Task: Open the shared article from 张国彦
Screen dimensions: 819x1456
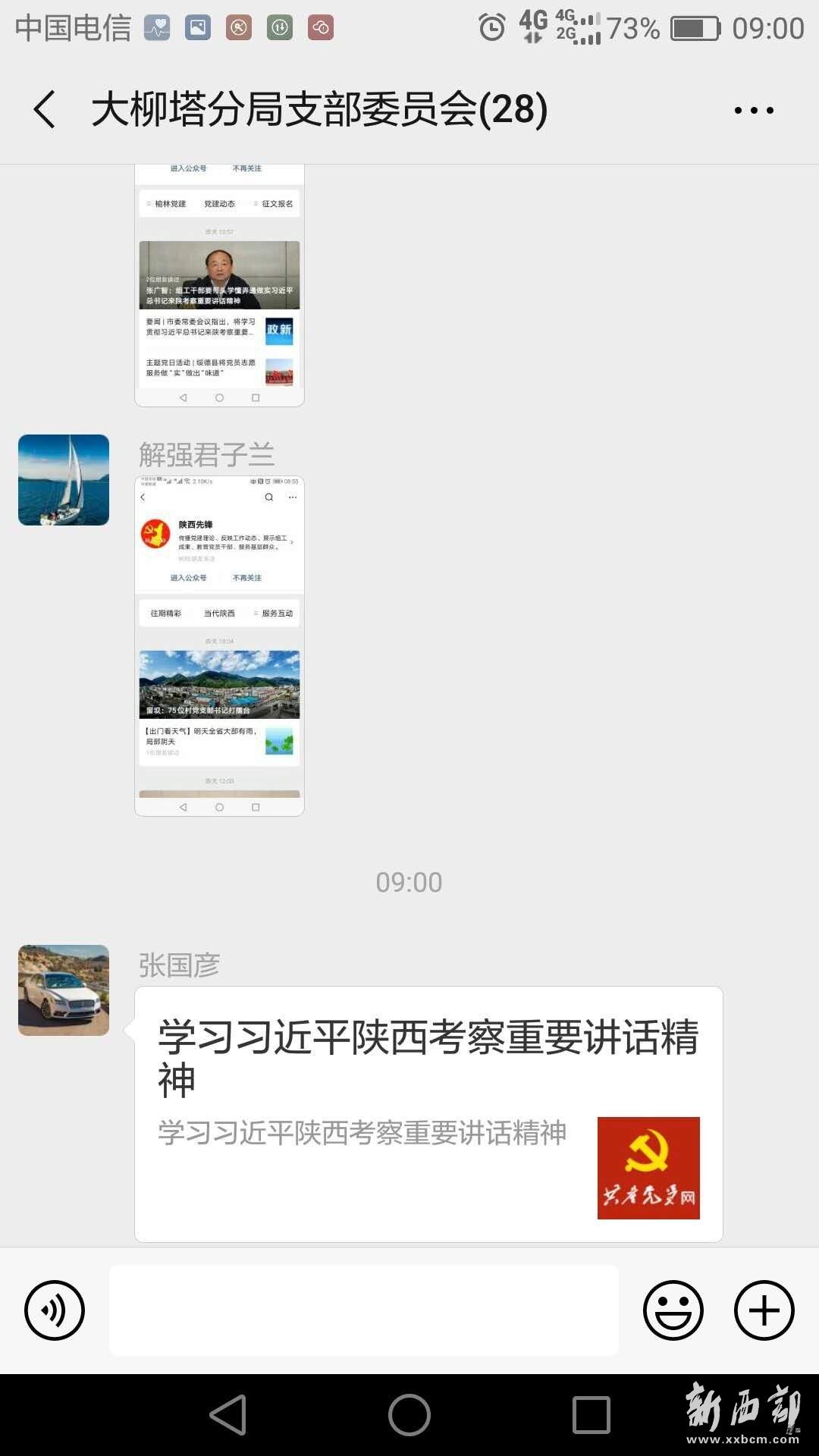Action: tap(428, 1113)
